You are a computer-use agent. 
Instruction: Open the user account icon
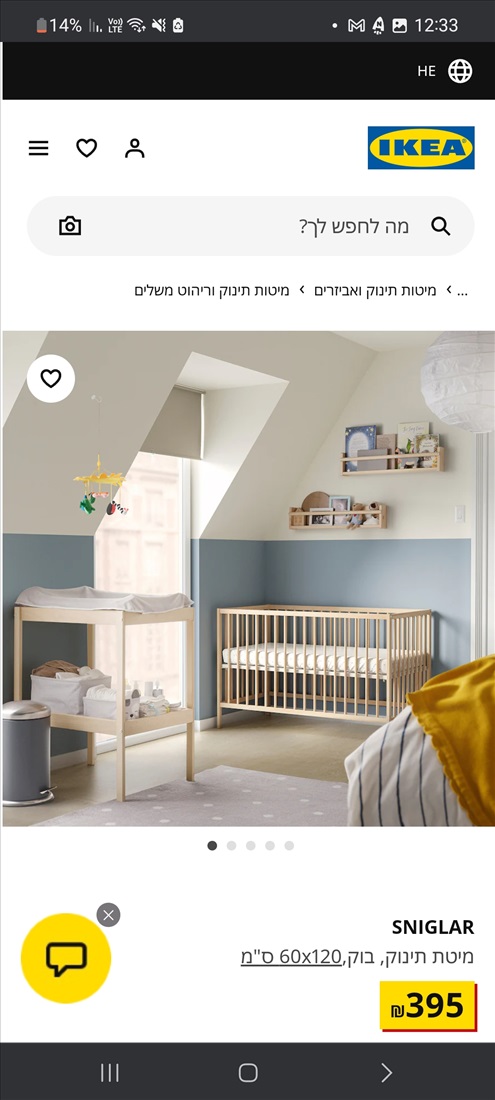pyautogui.click(x=135, y=148)
